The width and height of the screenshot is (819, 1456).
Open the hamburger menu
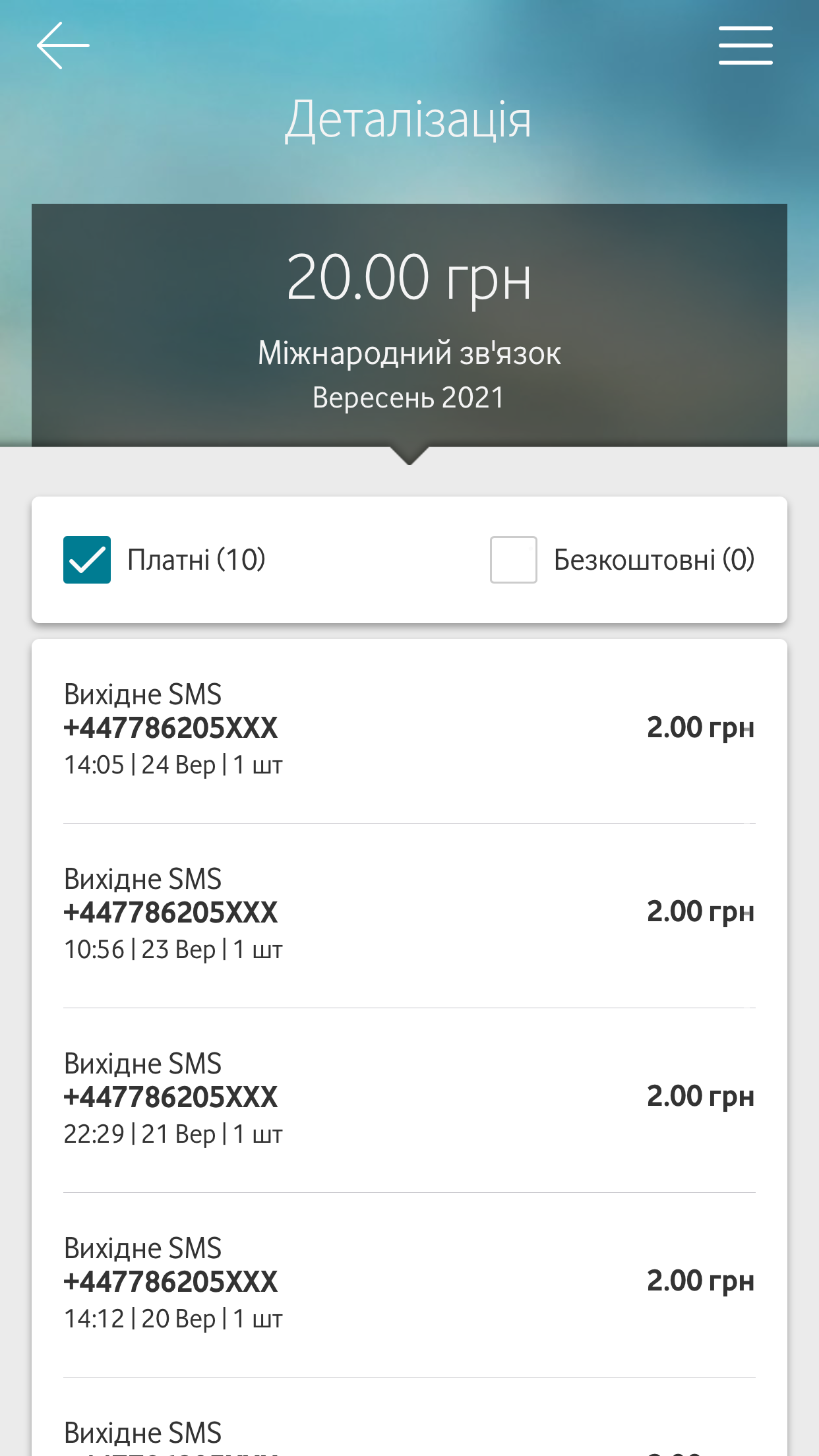[745, 45]
